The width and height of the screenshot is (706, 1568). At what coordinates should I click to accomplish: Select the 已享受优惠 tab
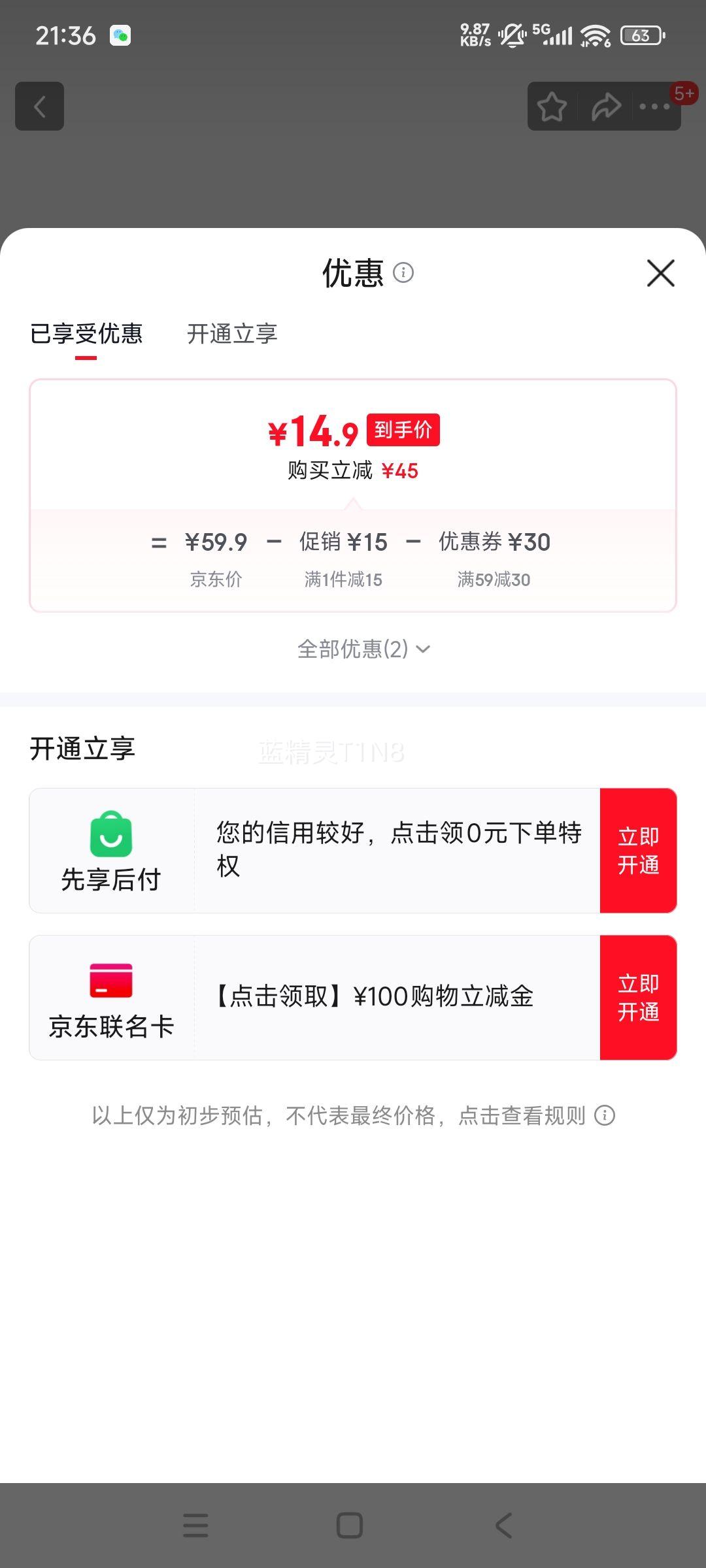point(87,334)
